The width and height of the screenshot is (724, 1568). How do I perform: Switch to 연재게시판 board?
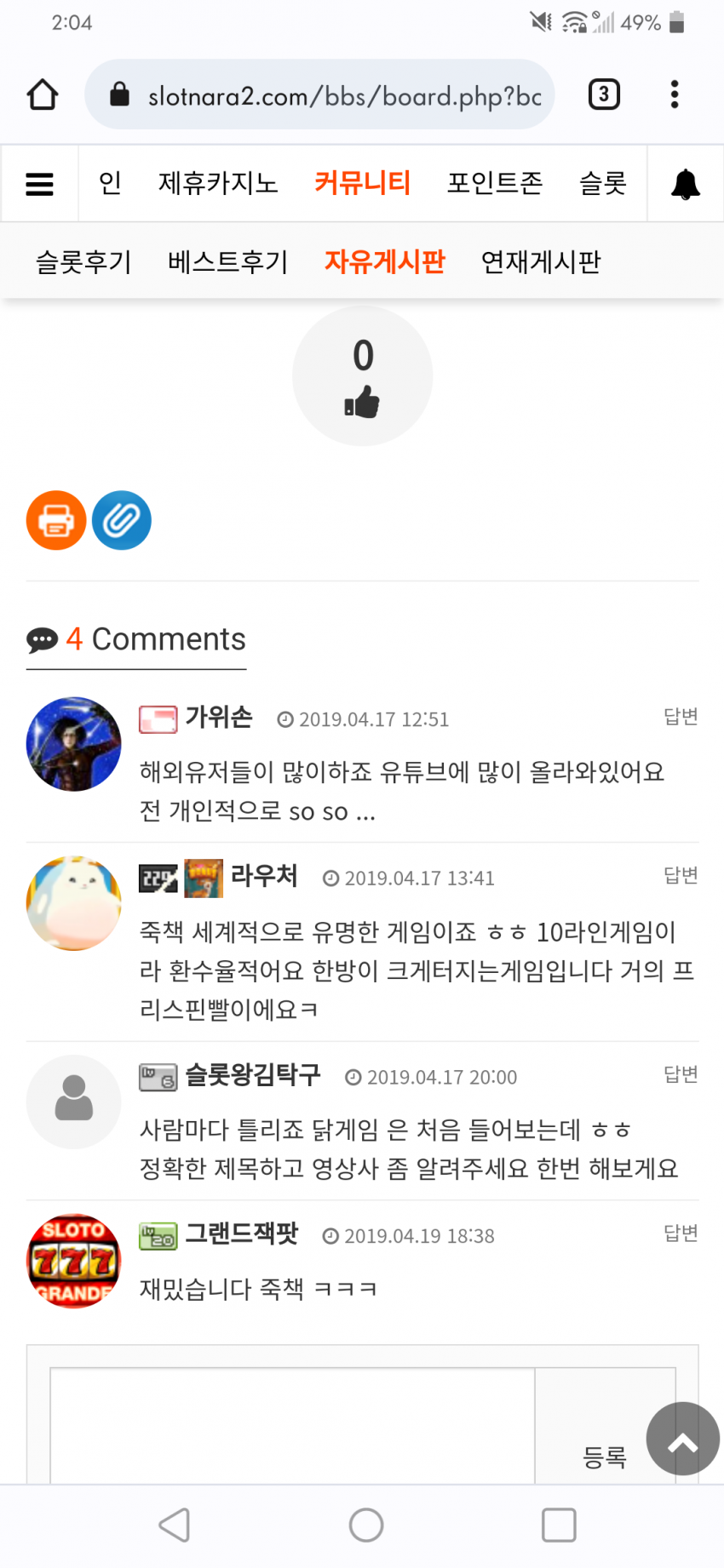point(541,261)
